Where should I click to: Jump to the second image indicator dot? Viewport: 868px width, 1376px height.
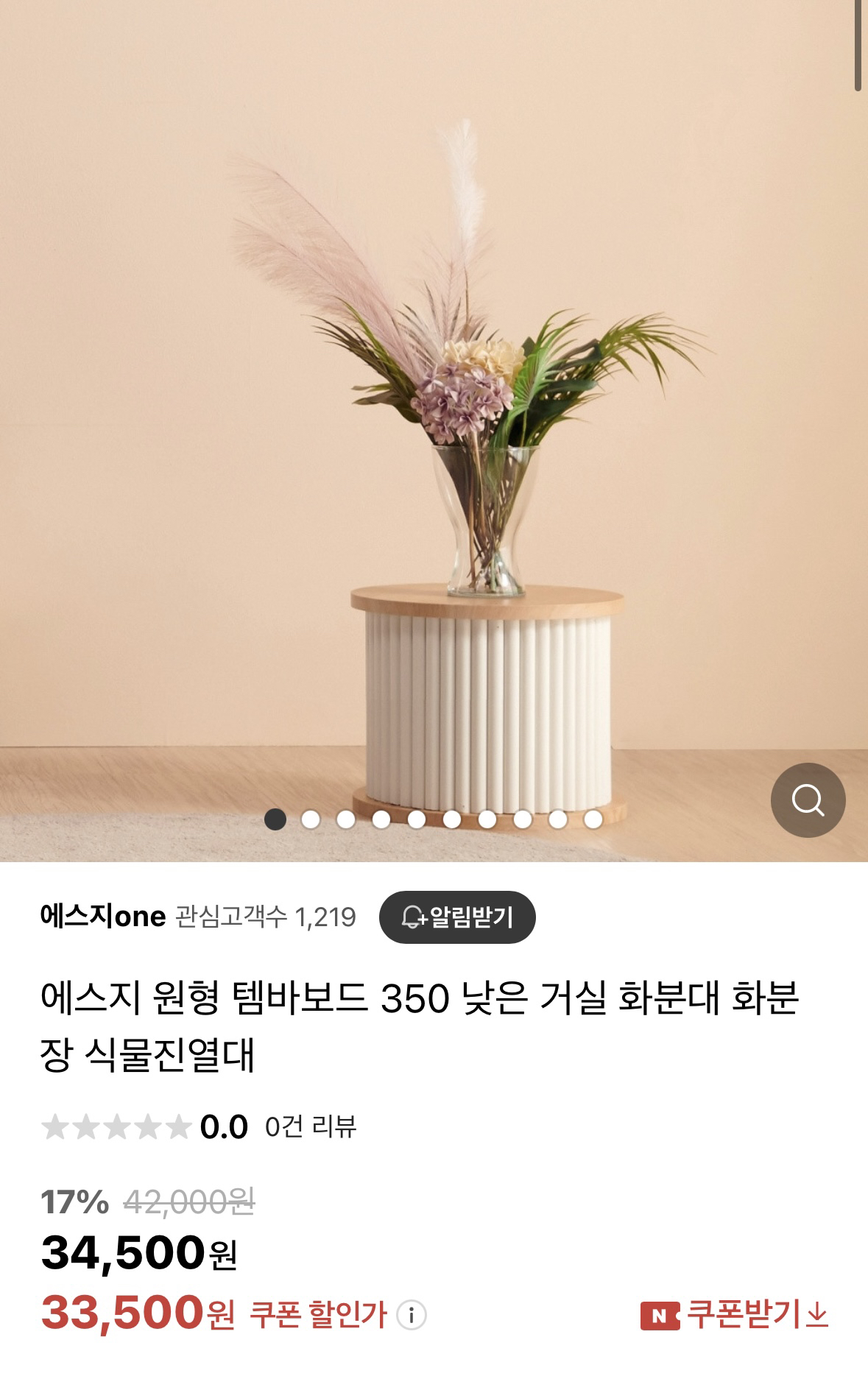point(311,819)
